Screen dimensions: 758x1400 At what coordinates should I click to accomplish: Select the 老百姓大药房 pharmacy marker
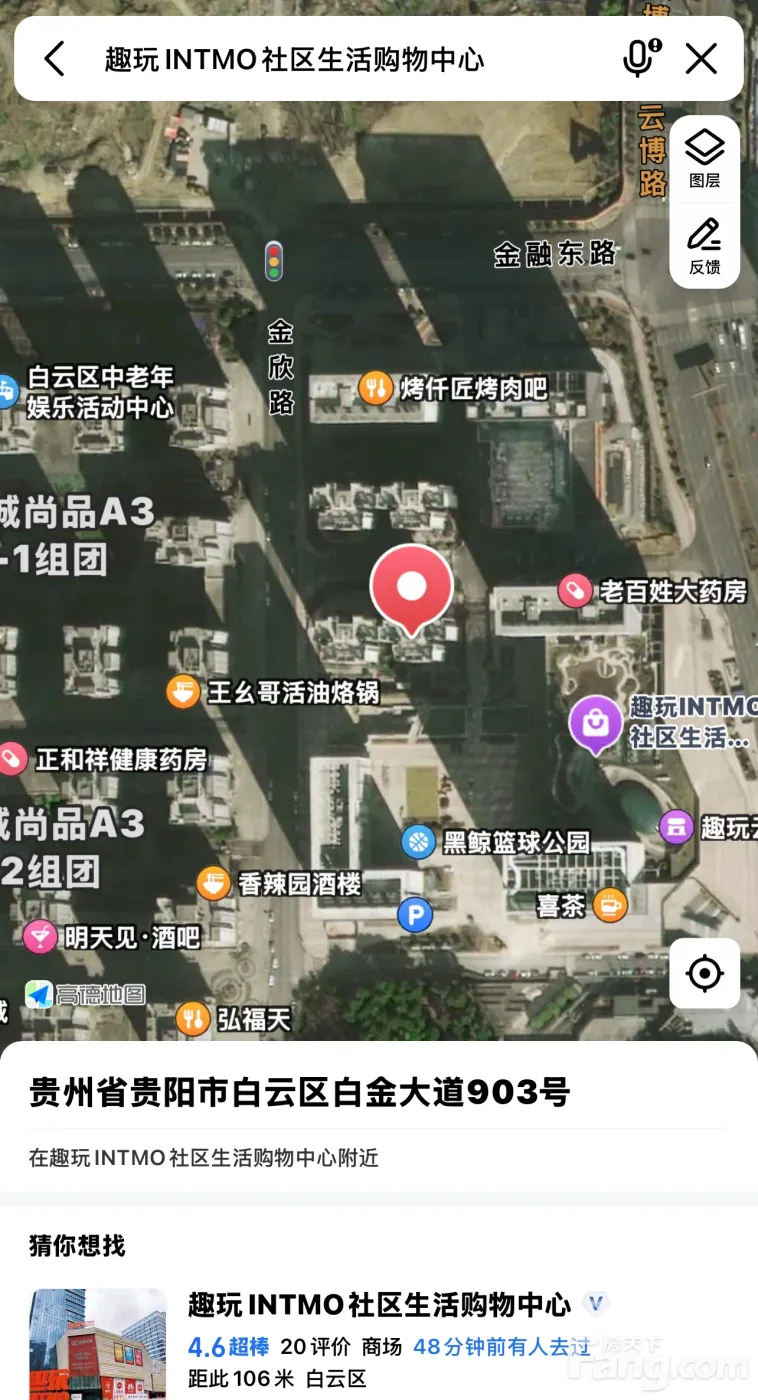[x=575, y=591]
